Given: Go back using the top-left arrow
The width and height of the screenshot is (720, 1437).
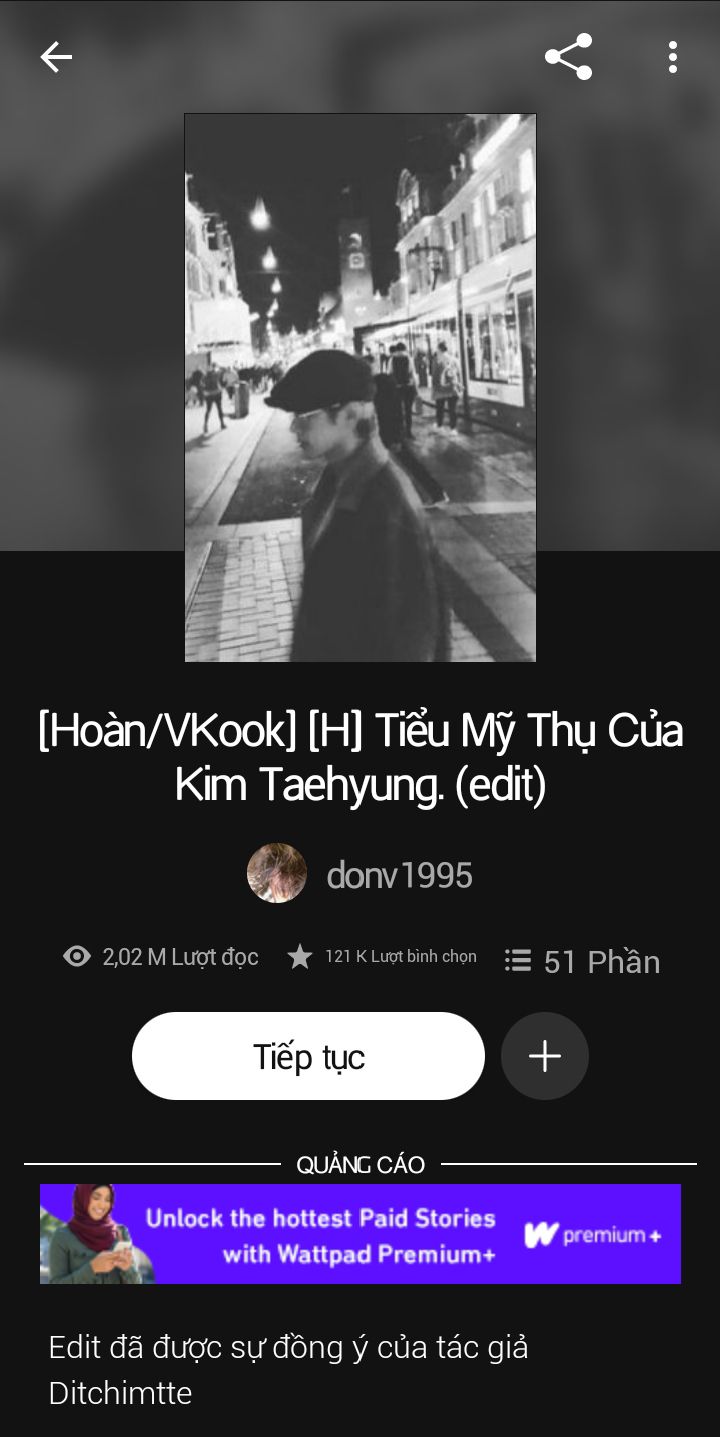Looking at the screenshot, I should click(56, 57).
